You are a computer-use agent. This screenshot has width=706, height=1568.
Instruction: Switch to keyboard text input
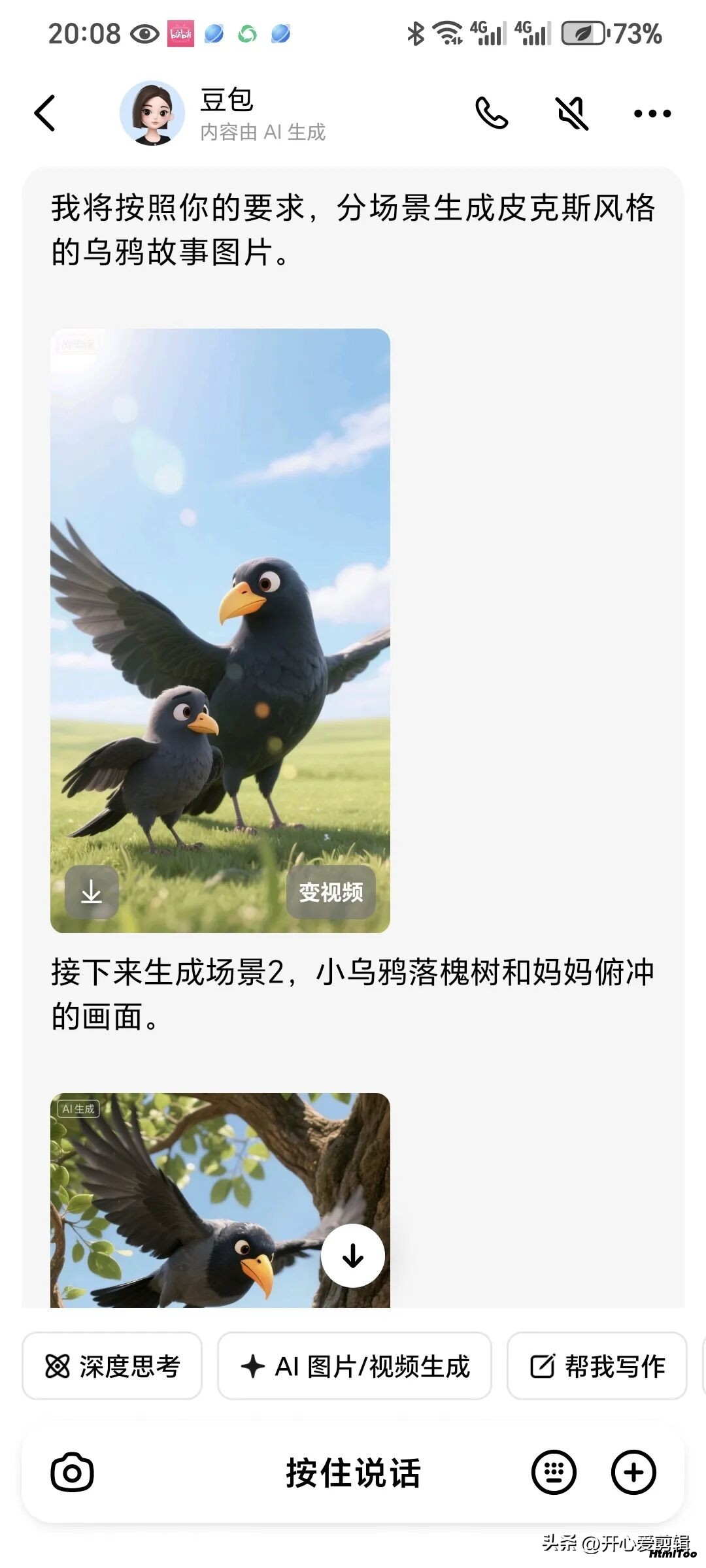554,1473
